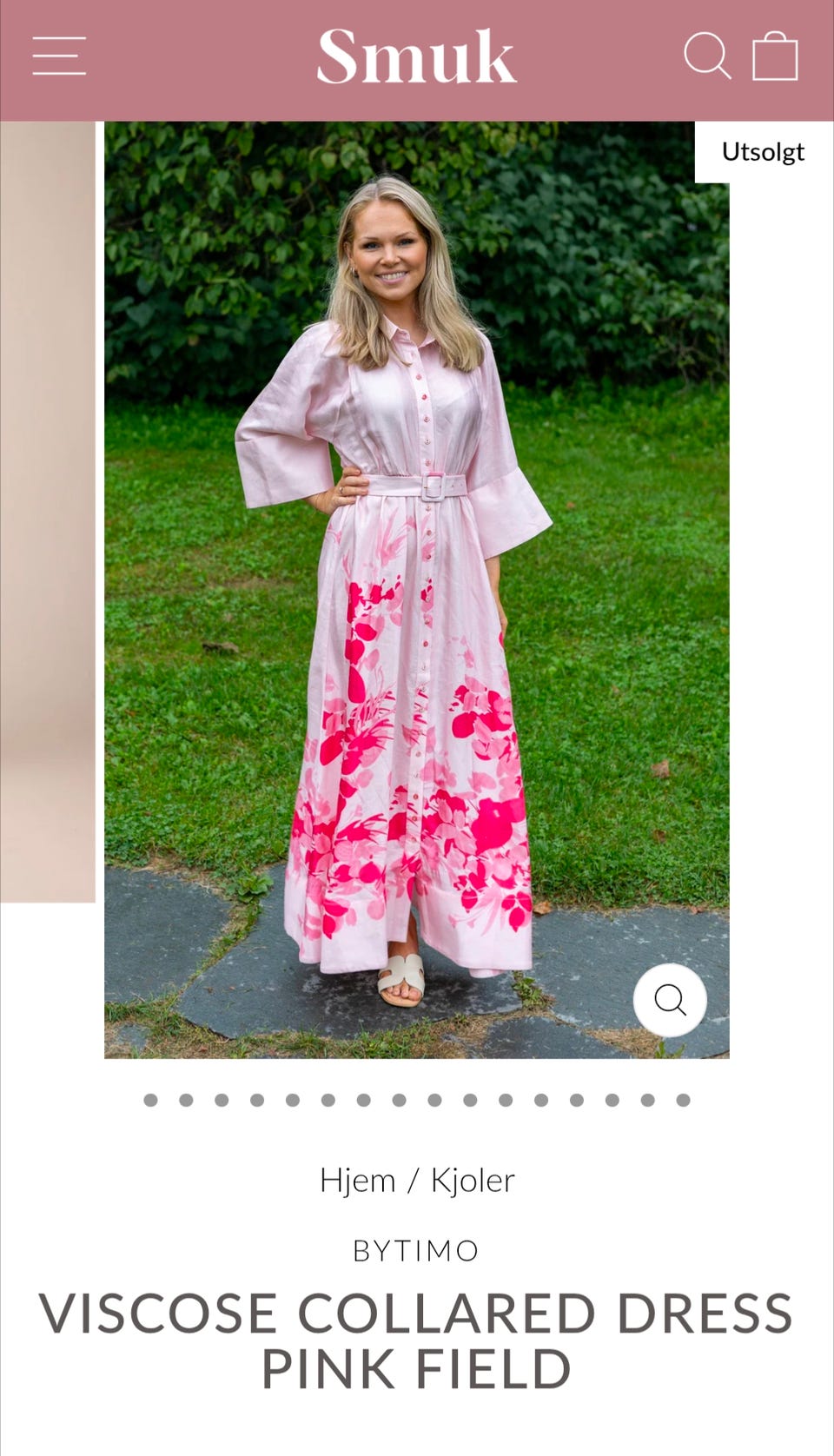Image resolution: width=834 pixels, height=1456 pixels.
Task: Select the last image gallery dot
Action: pos(684,1100)
